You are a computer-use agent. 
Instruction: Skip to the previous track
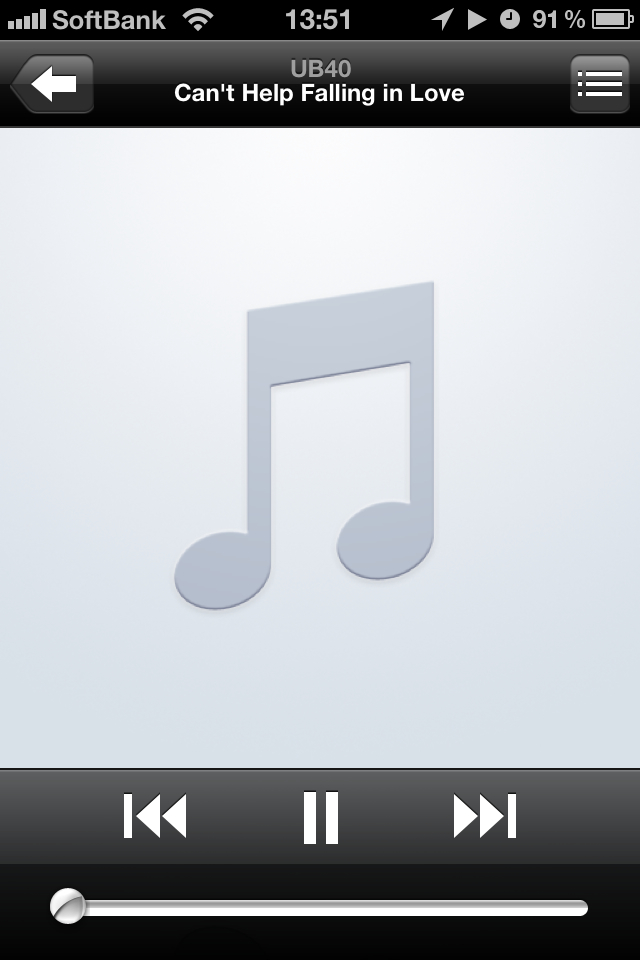[155, 816]
